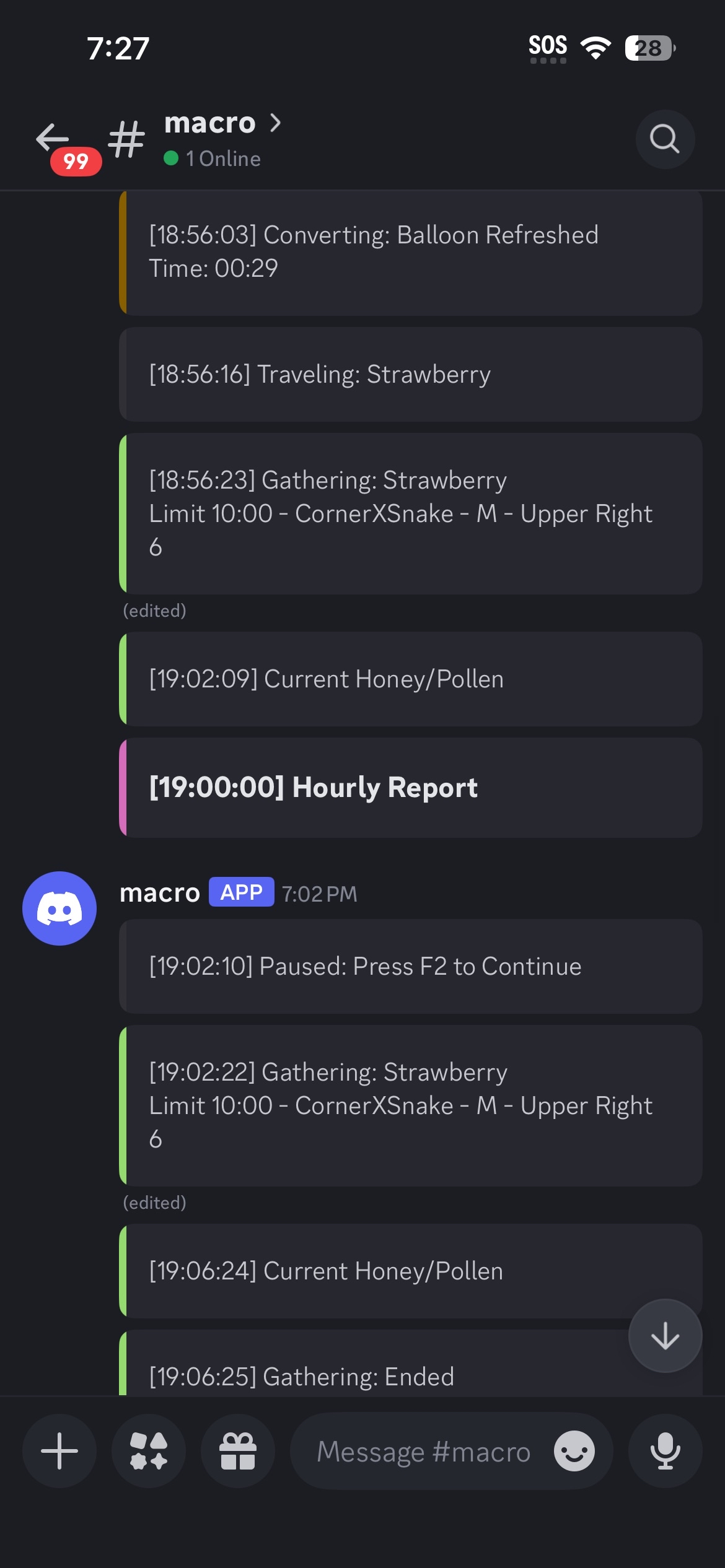The height and width of the screenshot is (1568, 725).
Task: Start a voice message recording
Action: 664,1450
